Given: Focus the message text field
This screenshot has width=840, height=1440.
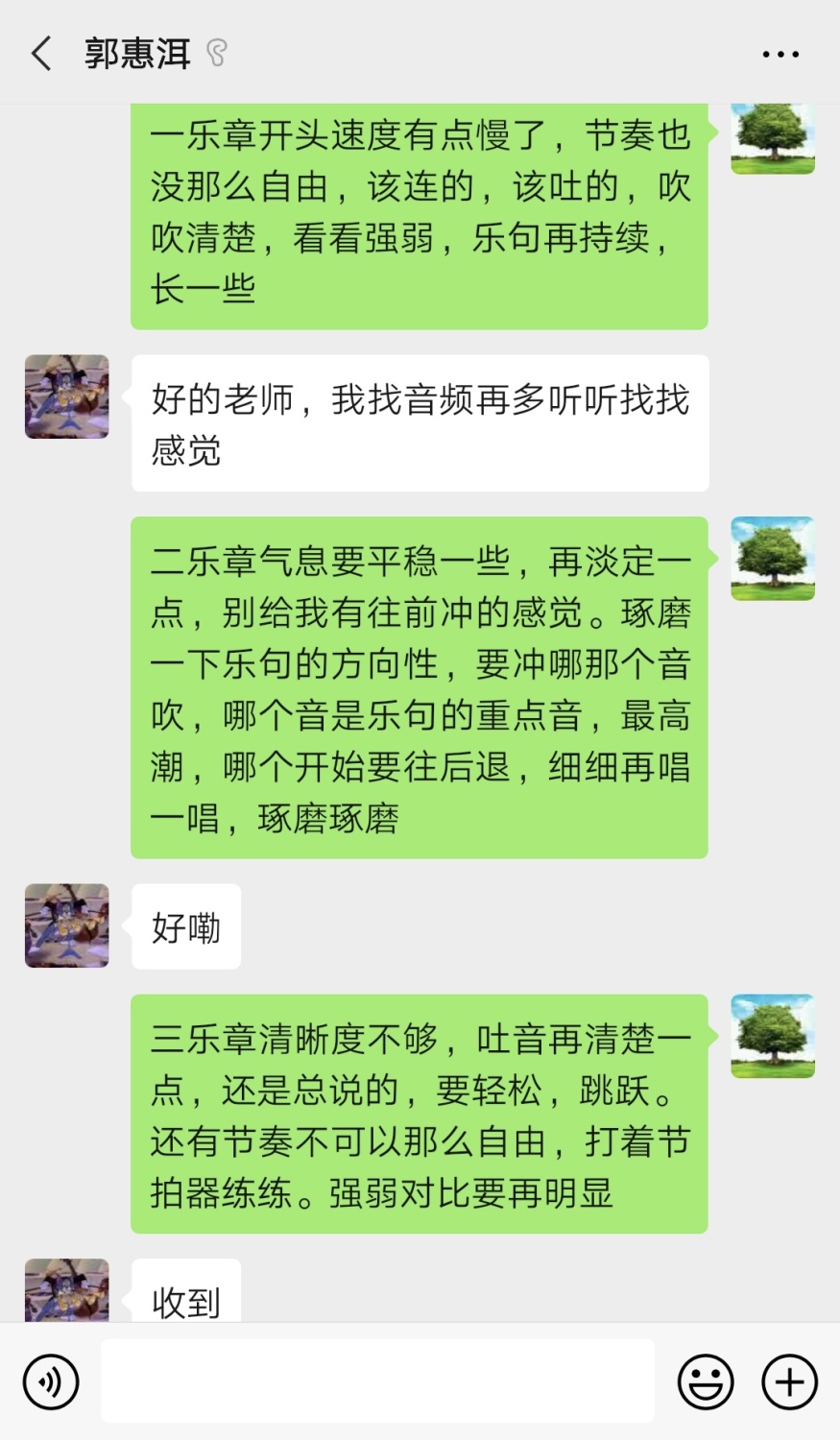Looking at the screenshot, I should coord(377,1381).
